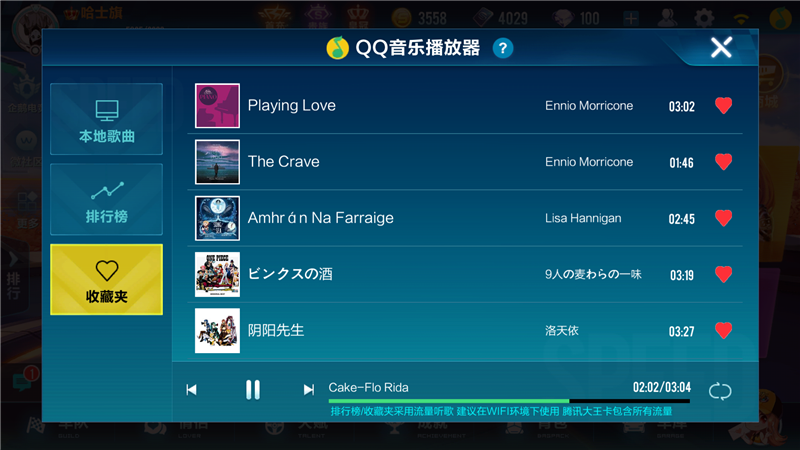Image resolution: width=800 pixels, height=450 pixels.
Task: Tap the heart icon beside 阴阳先生
Action: tap(724, 330)
